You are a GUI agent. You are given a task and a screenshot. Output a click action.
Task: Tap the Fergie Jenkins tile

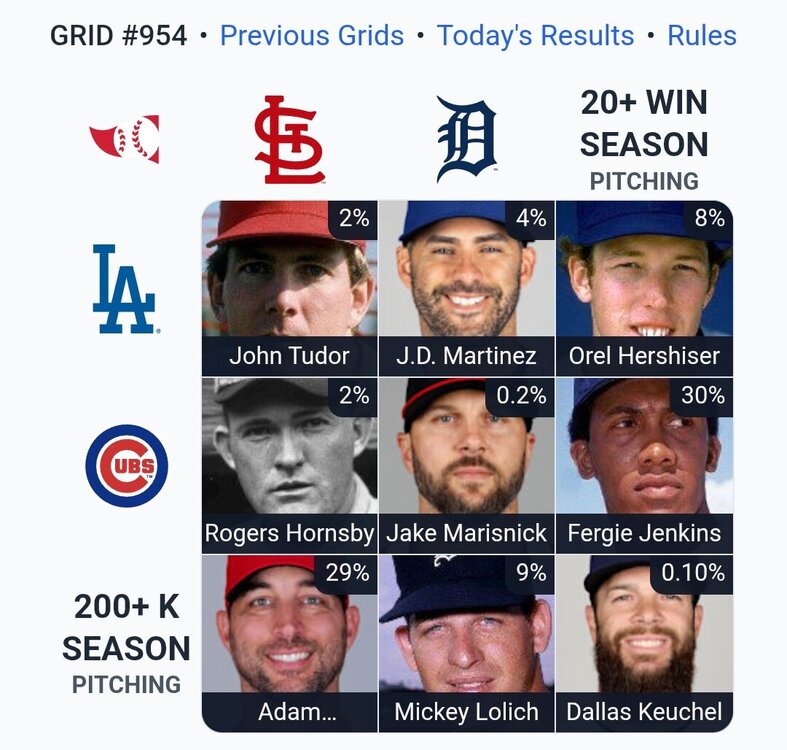pyautogui.click(x=644, y=465)
